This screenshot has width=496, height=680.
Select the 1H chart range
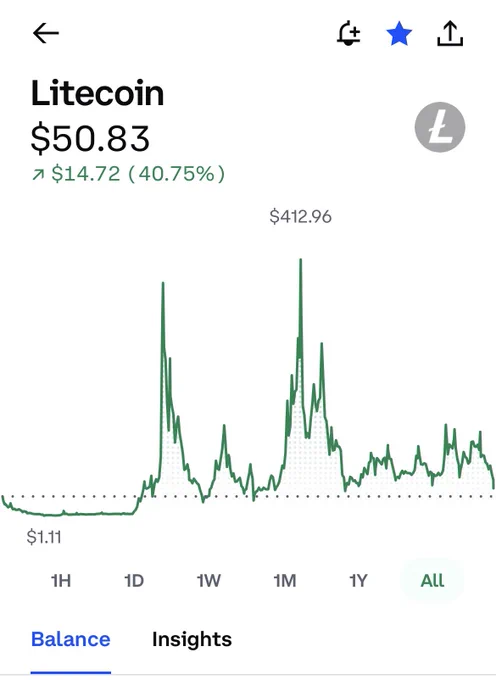tap(61, 580)
